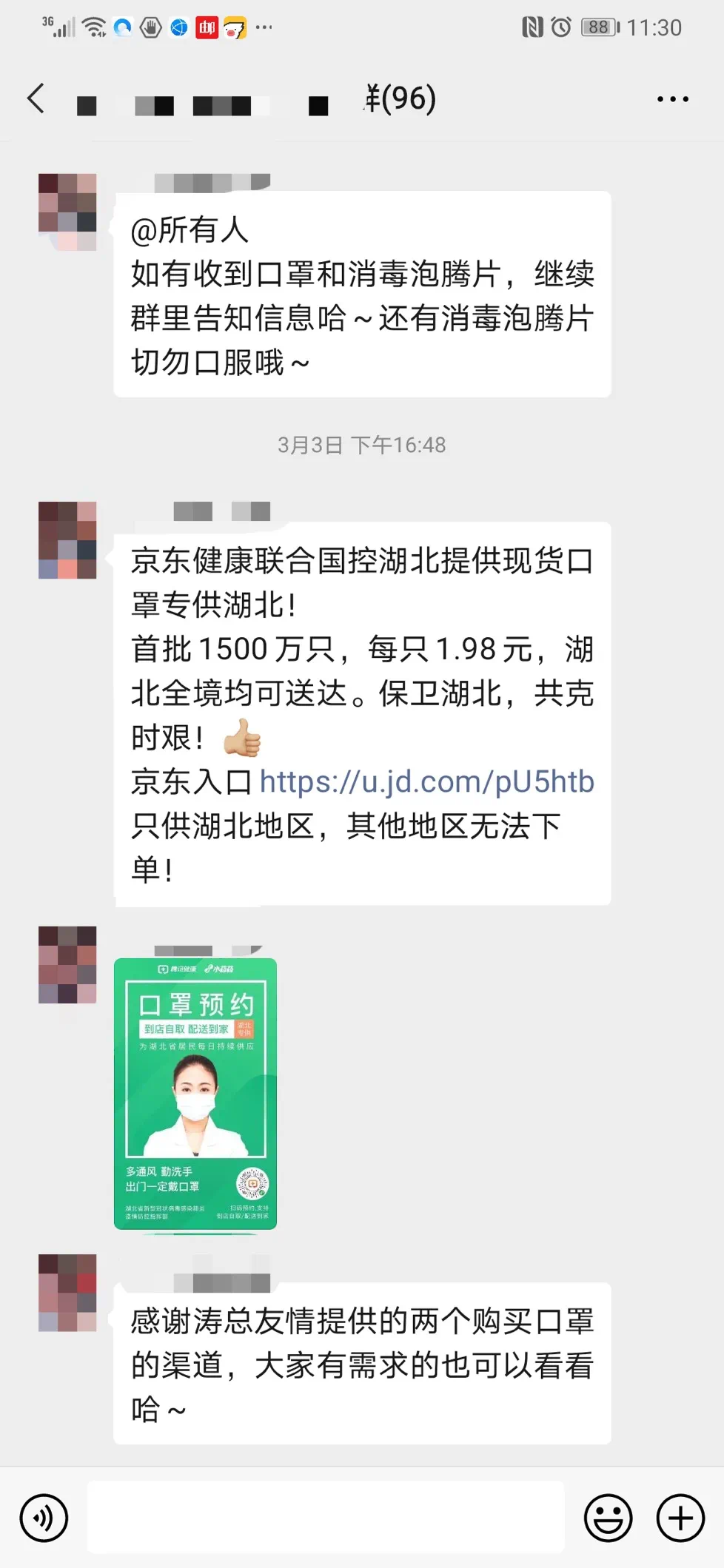Switch to voice message input

(44, 1518)
